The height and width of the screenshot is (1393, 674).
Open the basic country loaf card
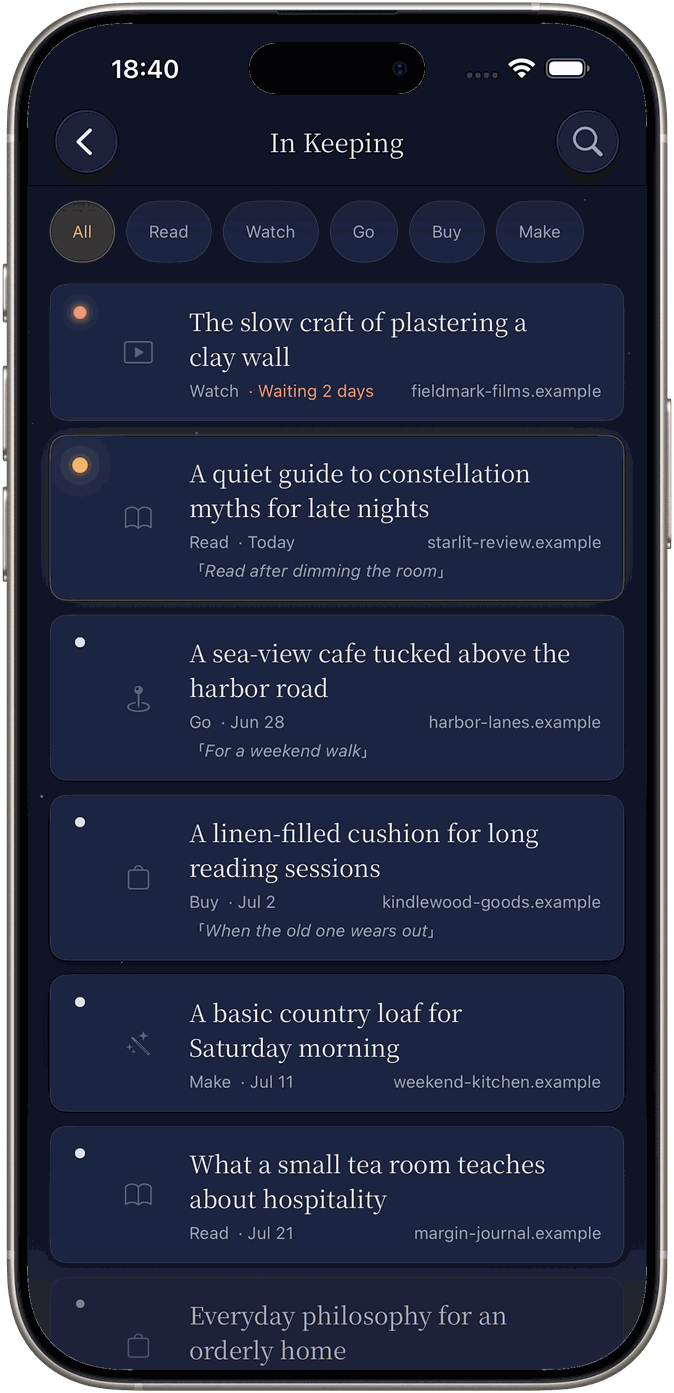pyautogui.click(x=337, y=1043)
